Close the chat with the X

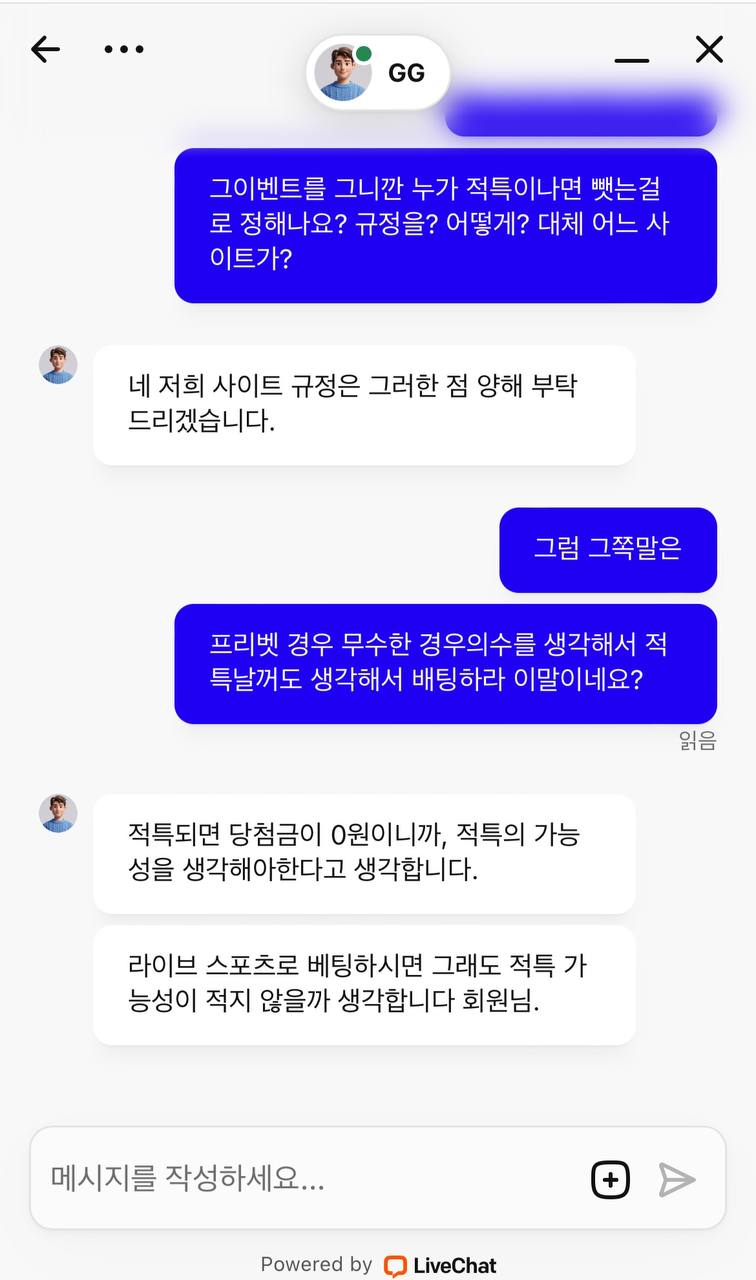(x=709, y=49)
